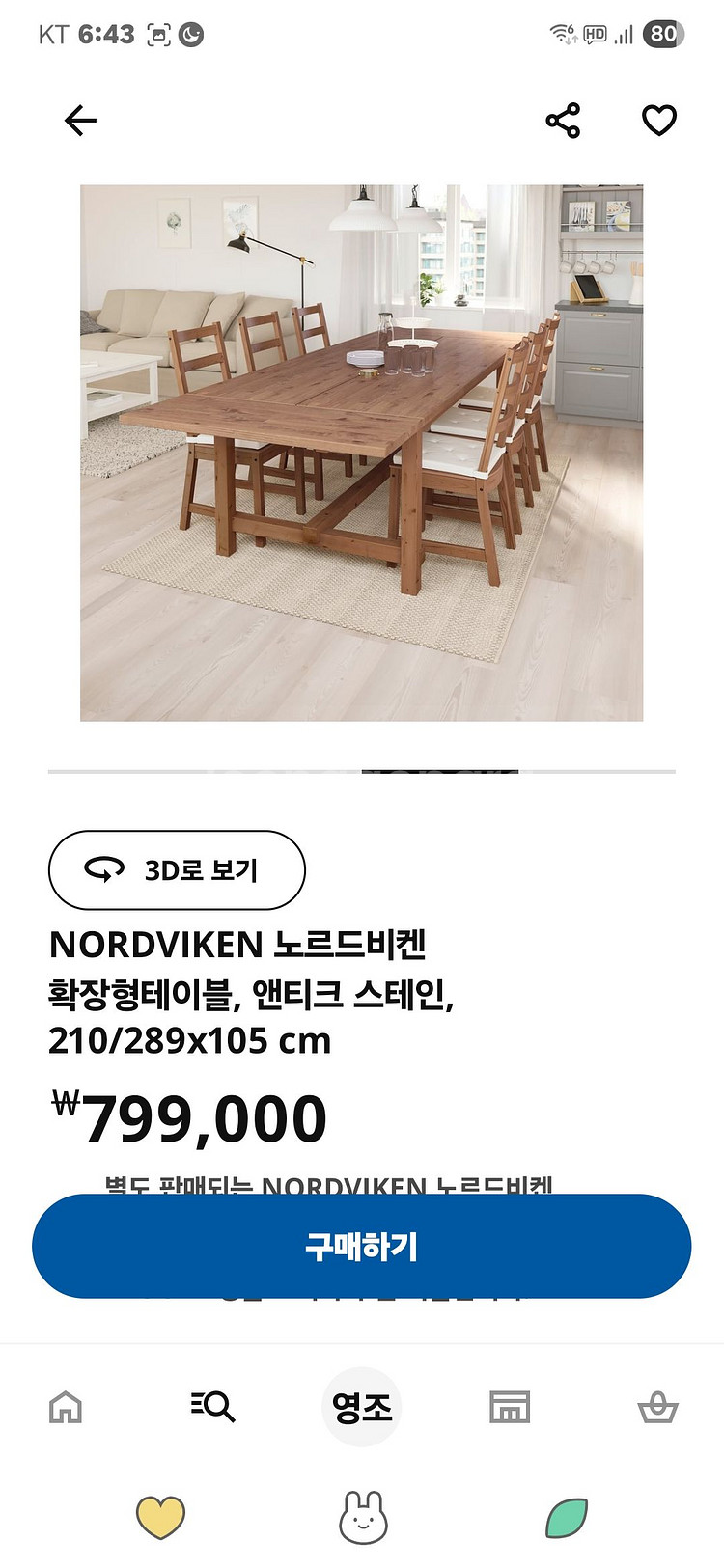Open the store tab in the bottom bar

coord(510,1407)
